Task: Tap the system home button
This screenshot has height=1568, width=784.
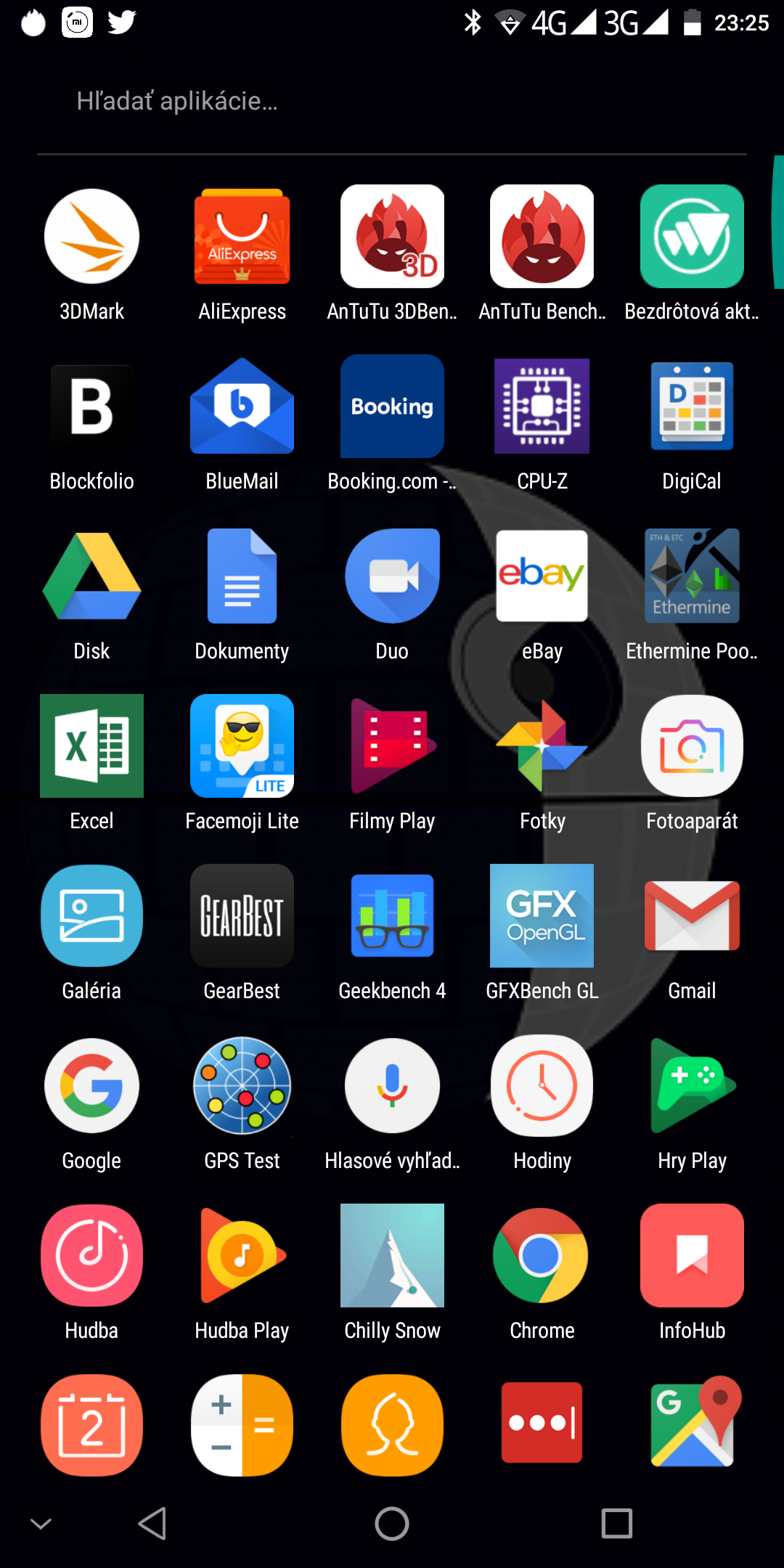Action: (x=392, y=1523)
